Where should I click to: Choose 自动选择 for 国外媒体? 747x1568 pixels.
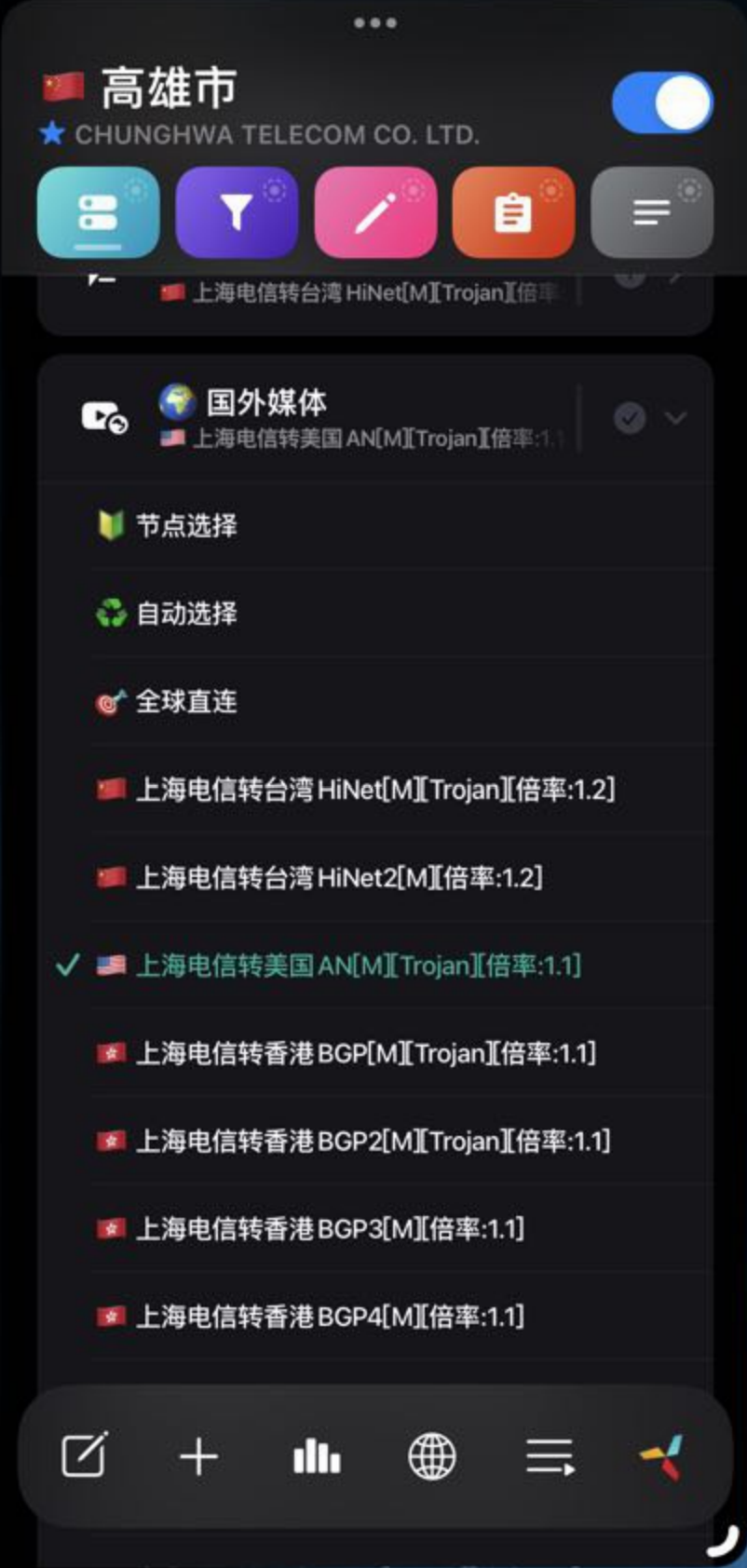click(x=186, y=614)
